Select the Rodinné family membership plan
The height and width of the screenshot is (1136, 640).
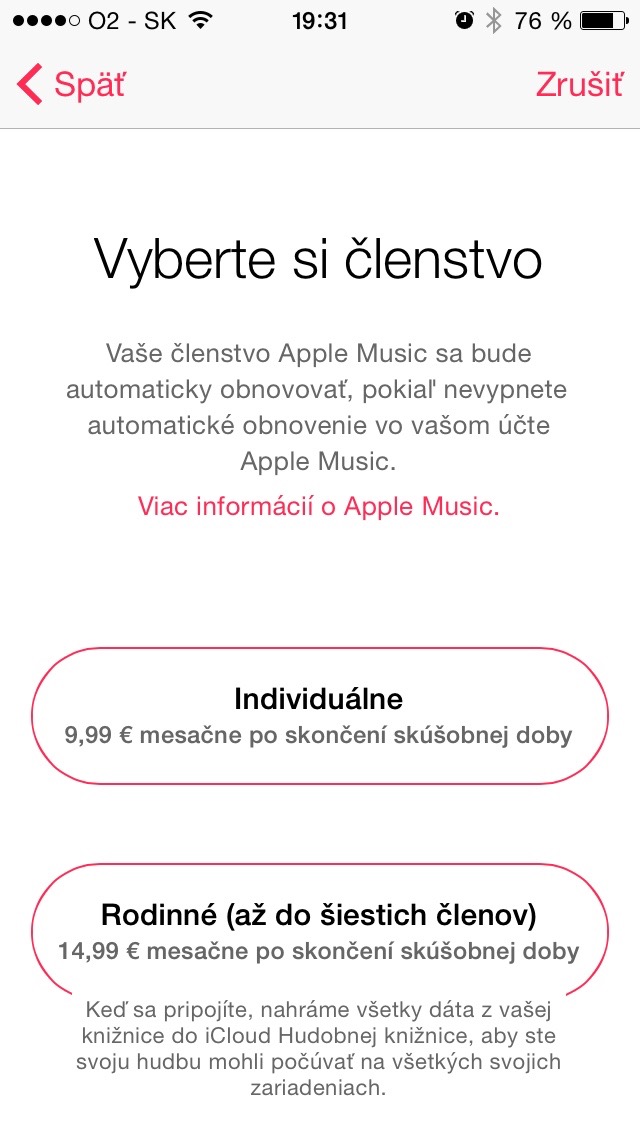tap(319, 930)
